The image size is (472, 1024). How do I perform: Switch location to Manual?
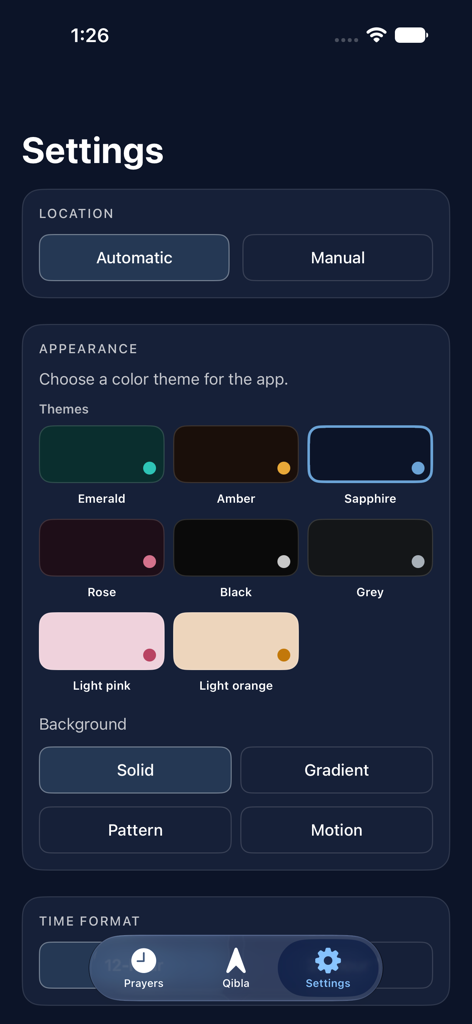338,257
